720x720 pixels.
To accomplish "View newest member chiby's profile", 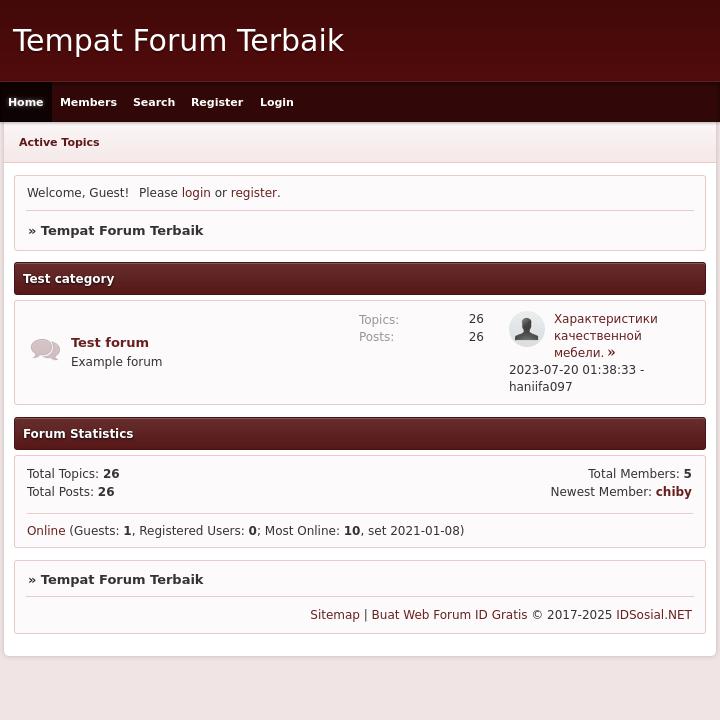I will (x=673, y=492).
